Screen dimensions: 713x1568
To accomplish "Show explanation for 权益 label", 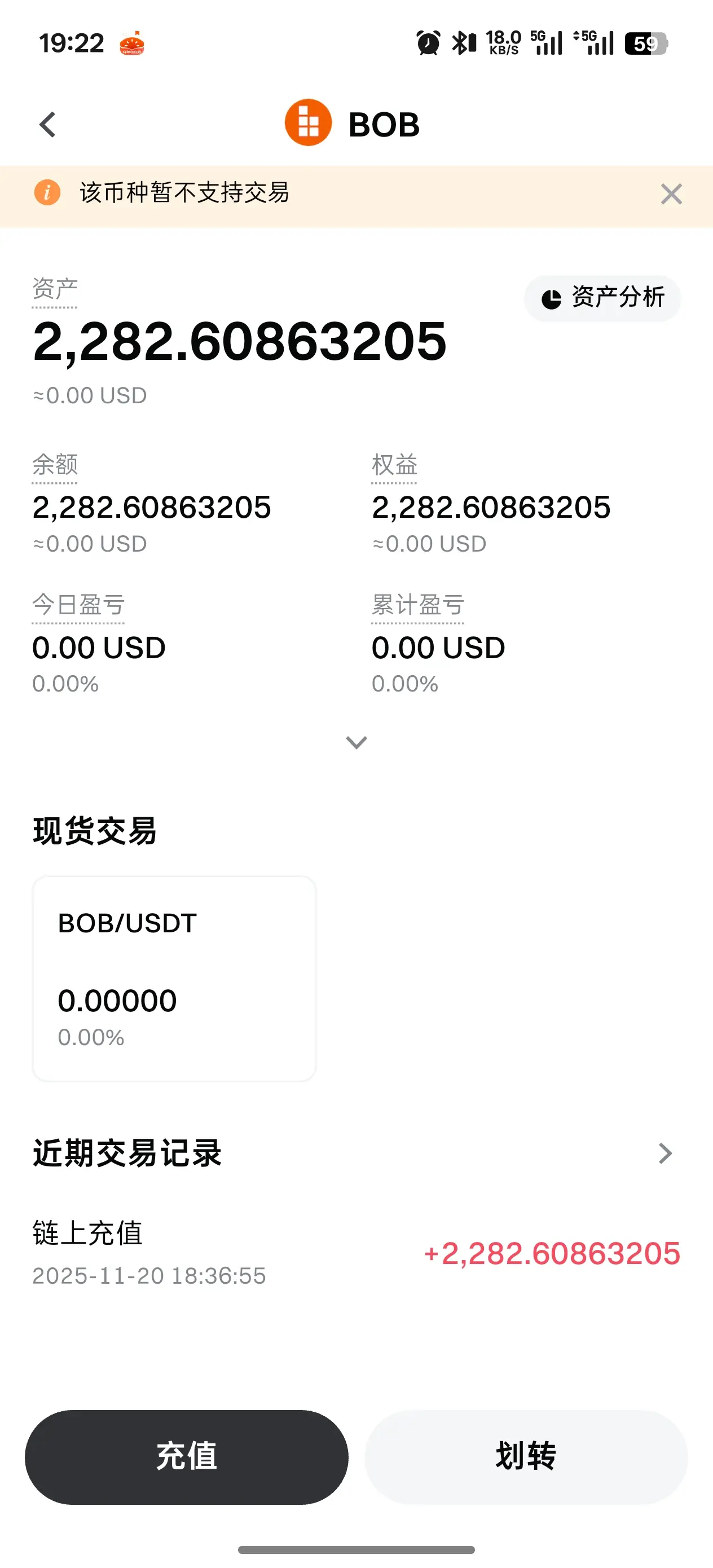I will coord(394,466).
